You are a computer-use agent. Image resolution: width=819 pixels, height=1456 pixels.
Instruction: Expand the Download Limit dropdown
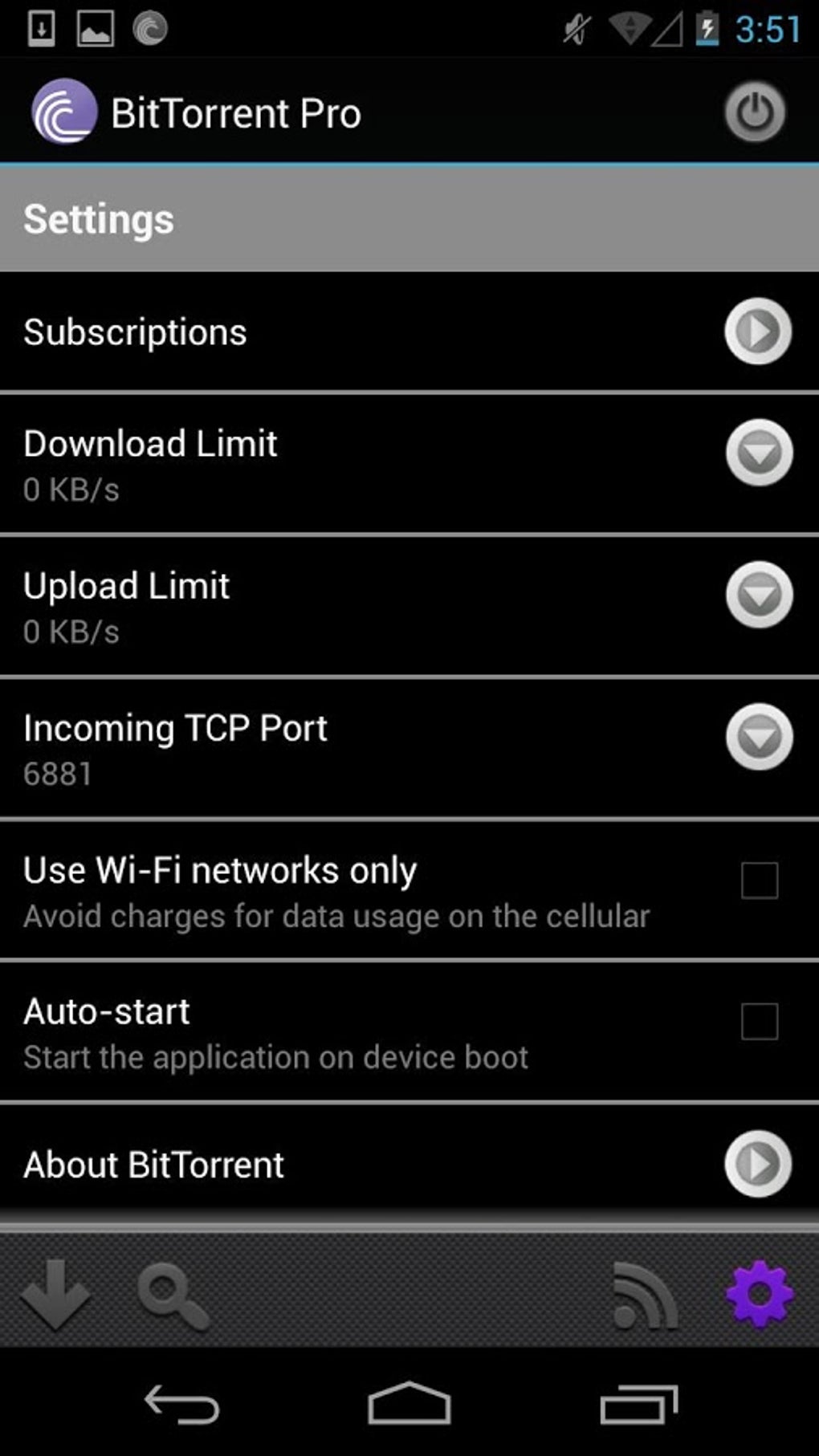click(x=759, y=453)
